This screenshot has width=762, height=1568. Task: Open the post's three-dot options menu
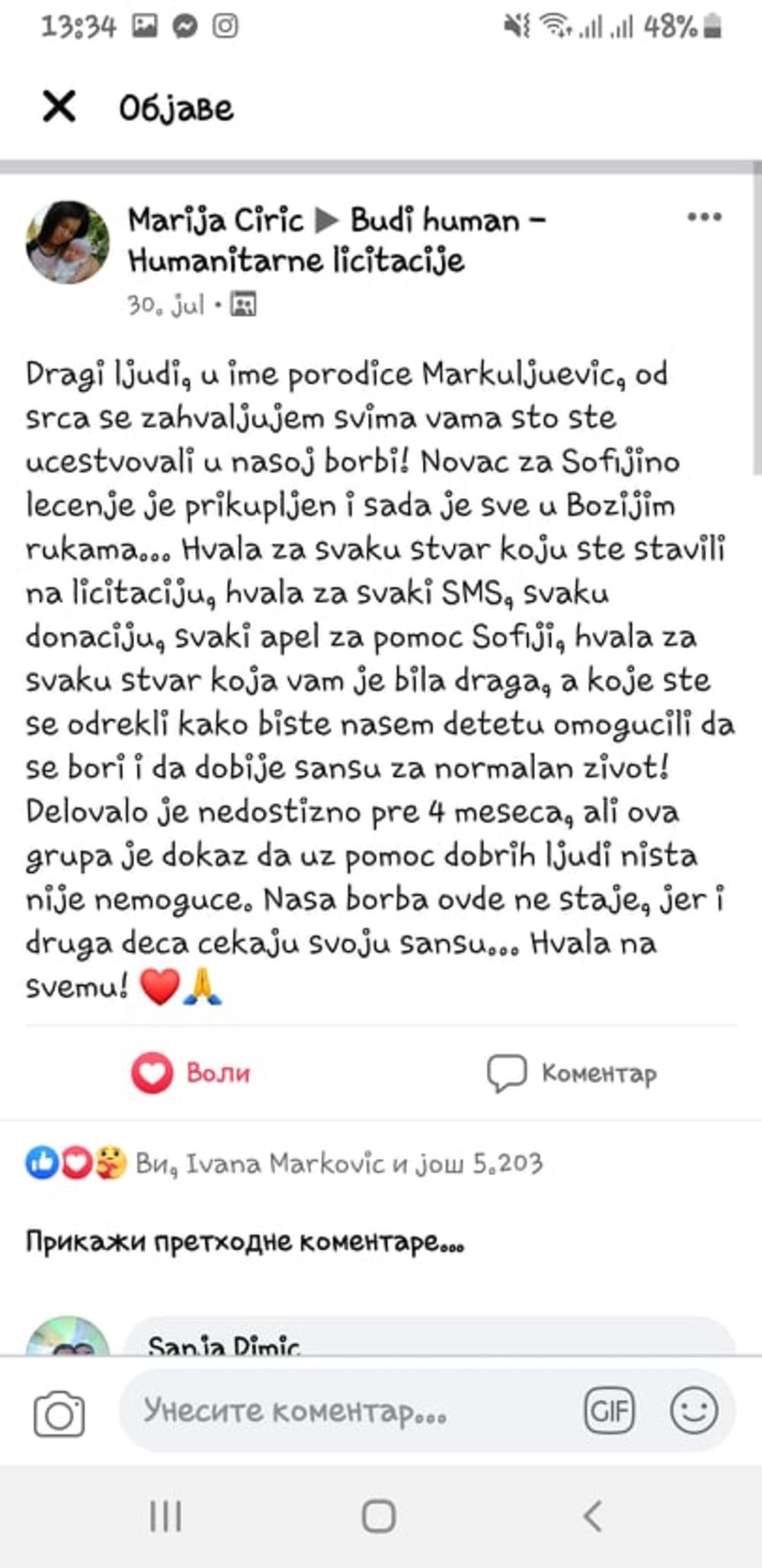[x=703, y=217]
